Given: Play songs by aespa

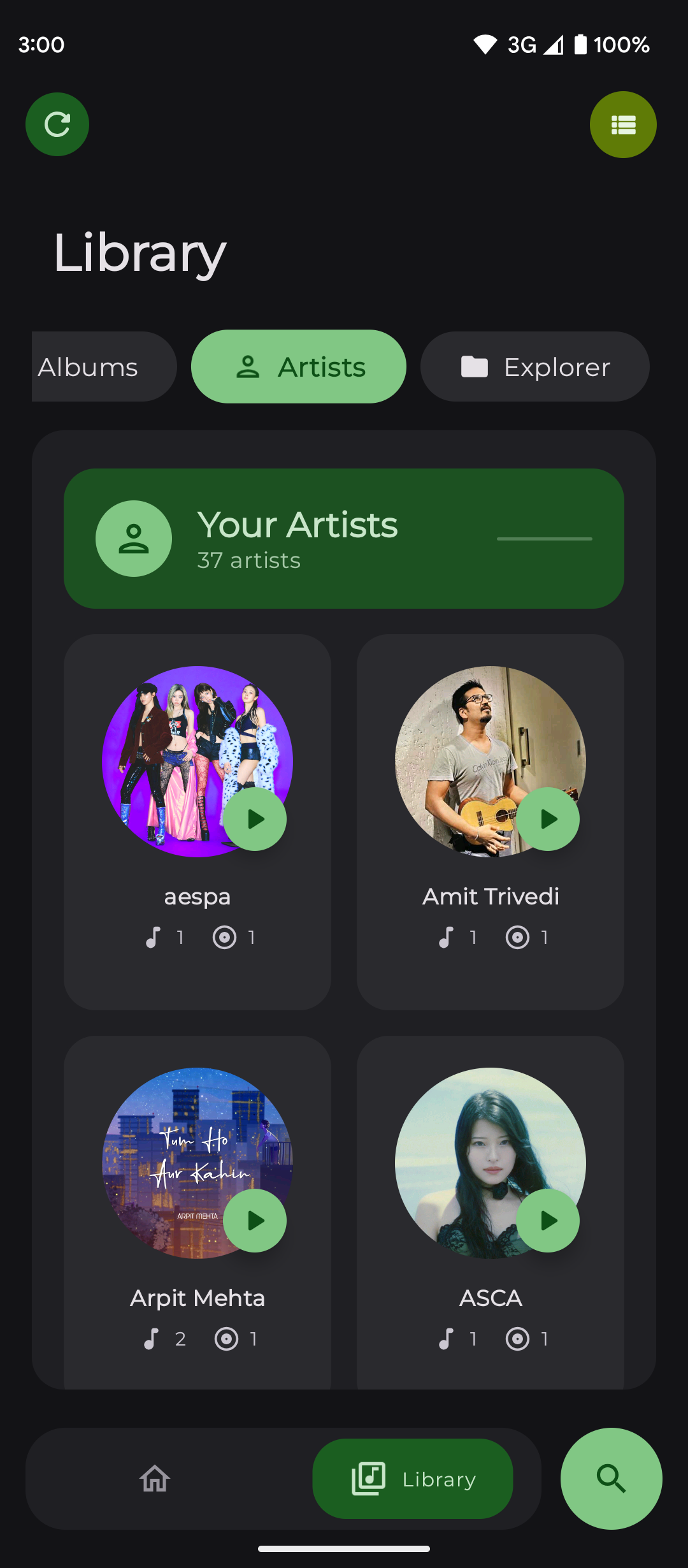Looking at the screenshot, I should tap(255, 819).
